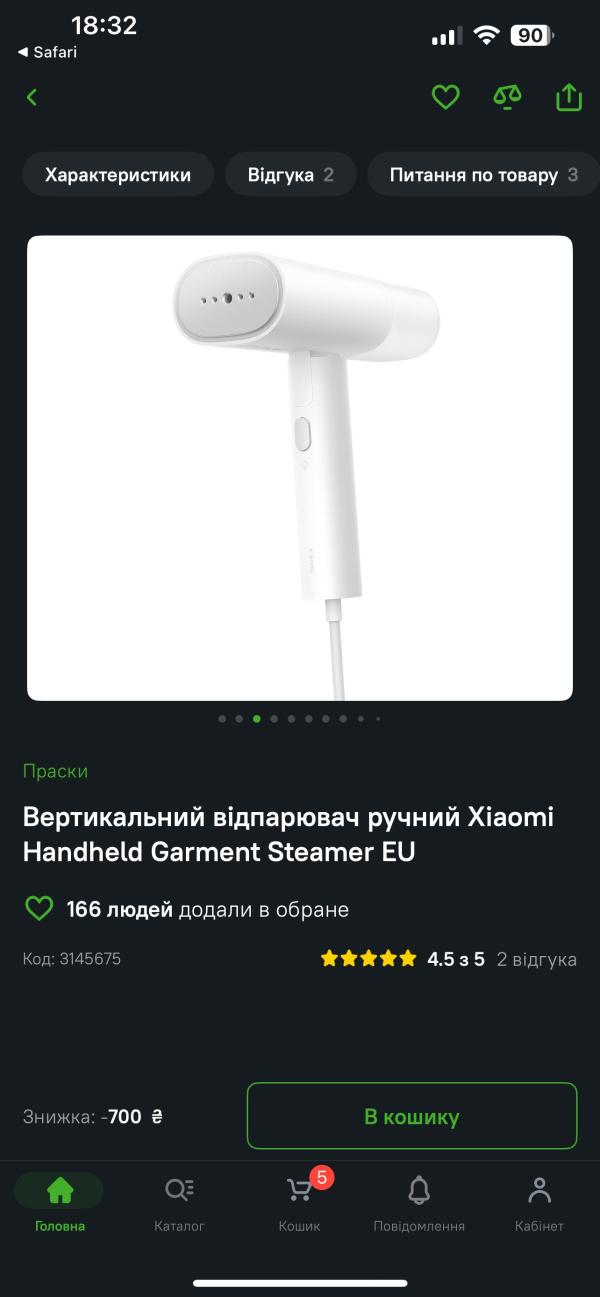Screen dimensions: 600x1297
Task: Open the Характеристики chip
Action: coord(118,175)
